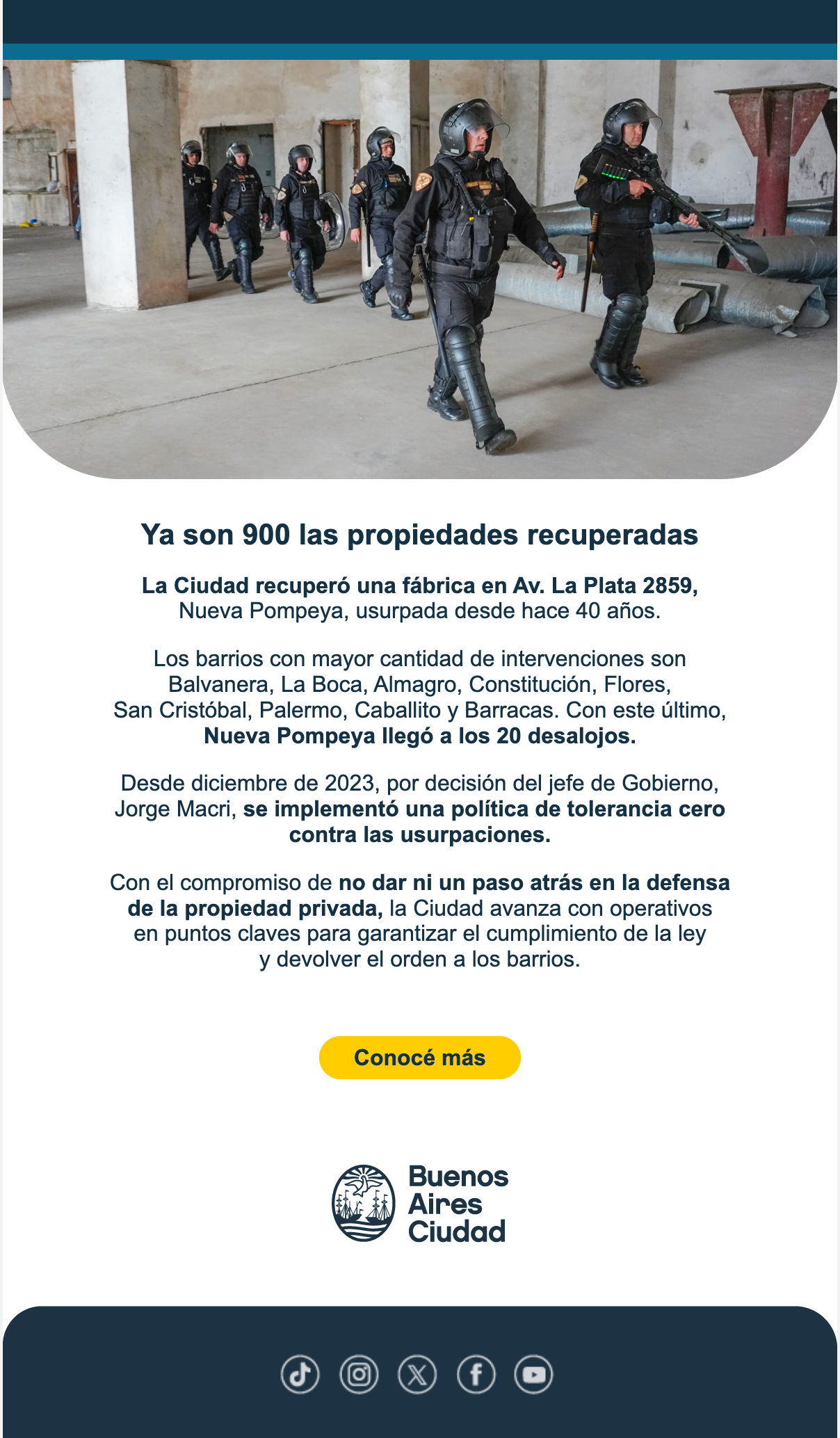The image size is (840, 1438).
Task: Go to the YouTube channel icon
Action: pos(534,1375)
